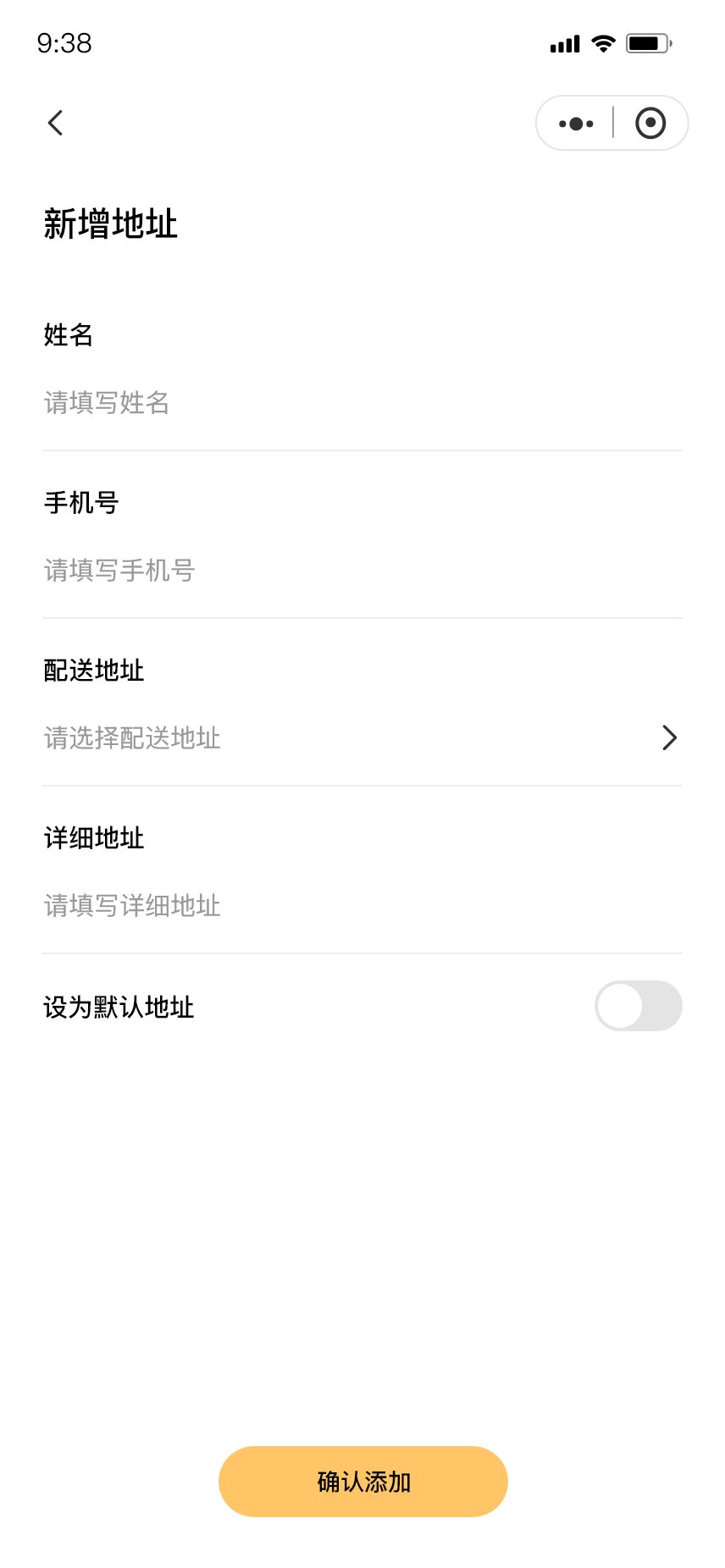Screen dimensions: 725x1568
Task: Tap the 请填写详细地址 detailed address field
Action: tap(362, 906)
